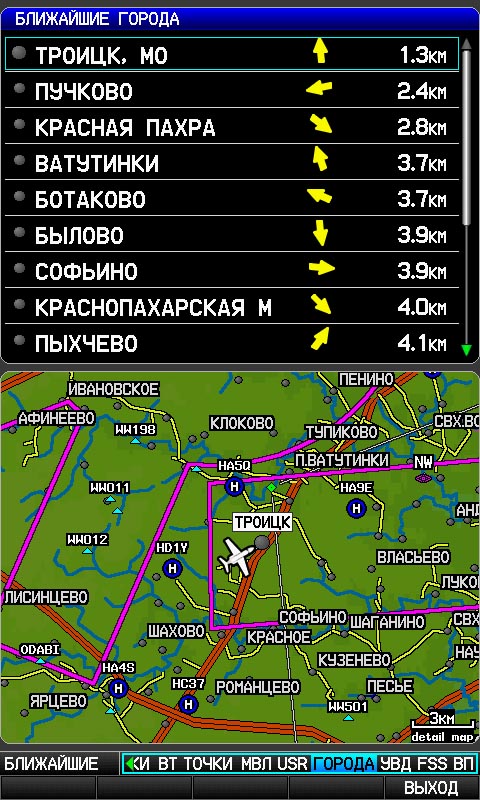Select Троицк, МО in the nearest cities list
This screenshot has width=480, height=800.
click(232, 54)
